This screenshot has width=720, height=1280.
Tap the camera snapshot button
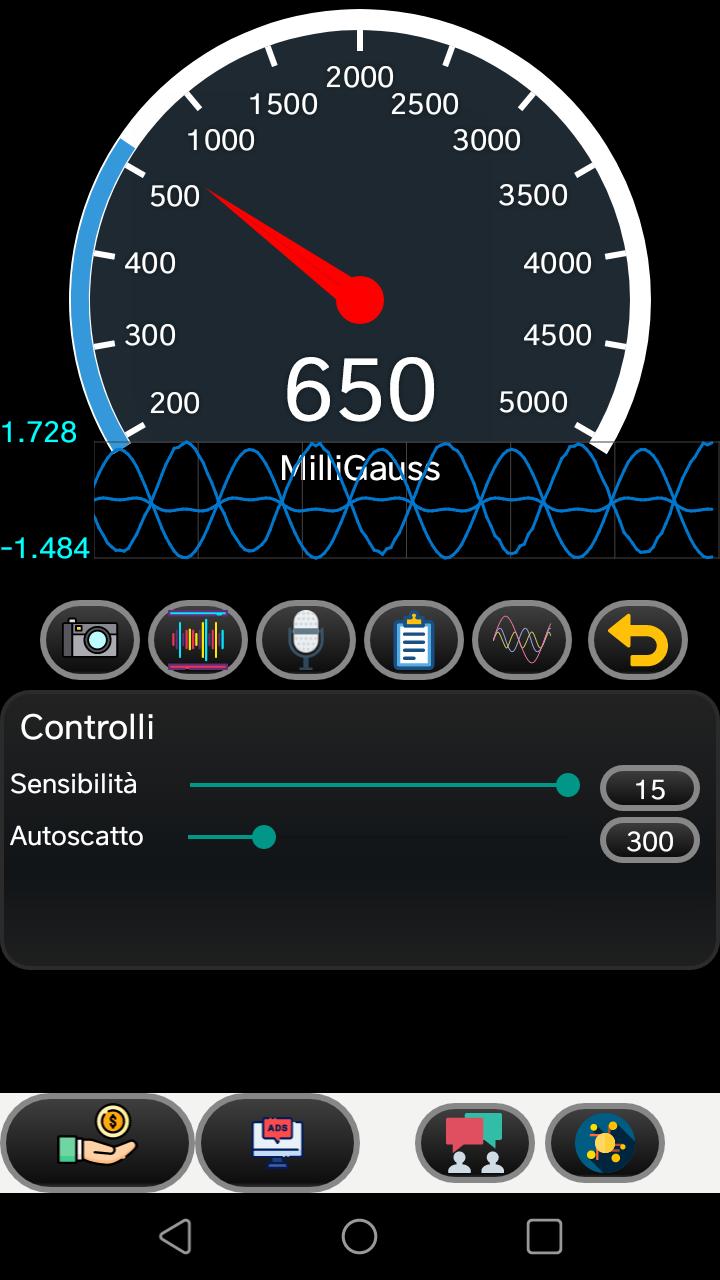point(90,639)
